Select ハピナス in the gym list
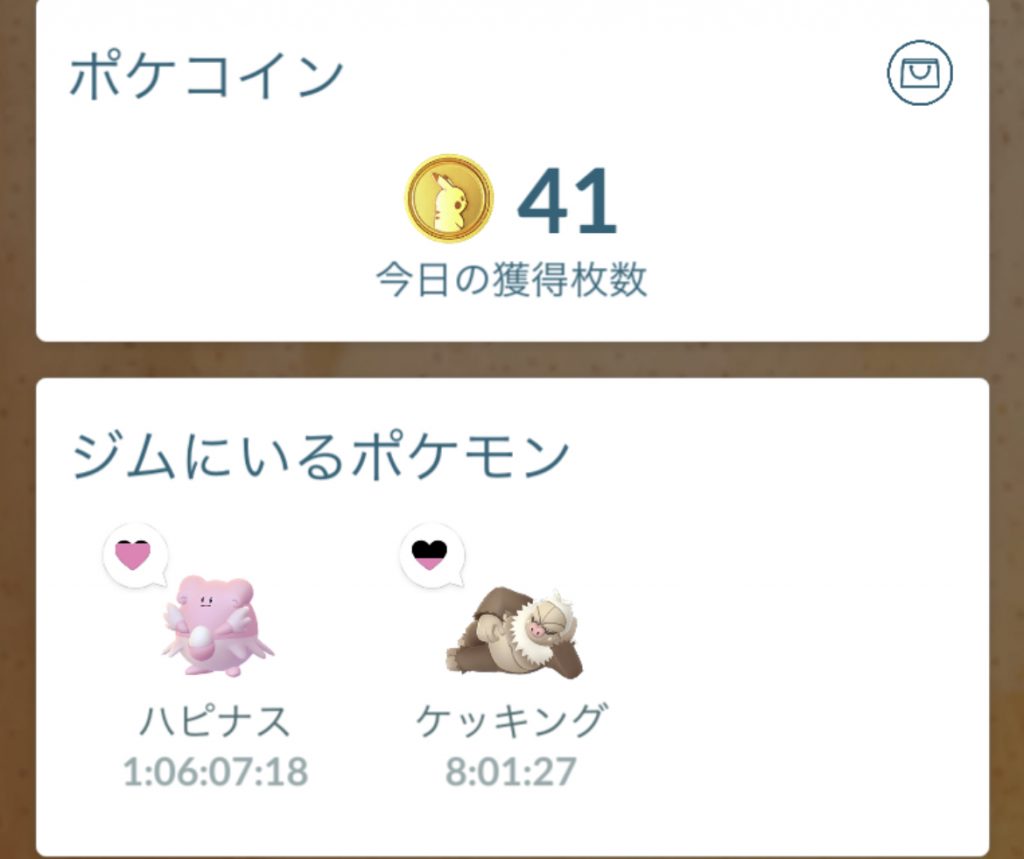 (216, 626)
